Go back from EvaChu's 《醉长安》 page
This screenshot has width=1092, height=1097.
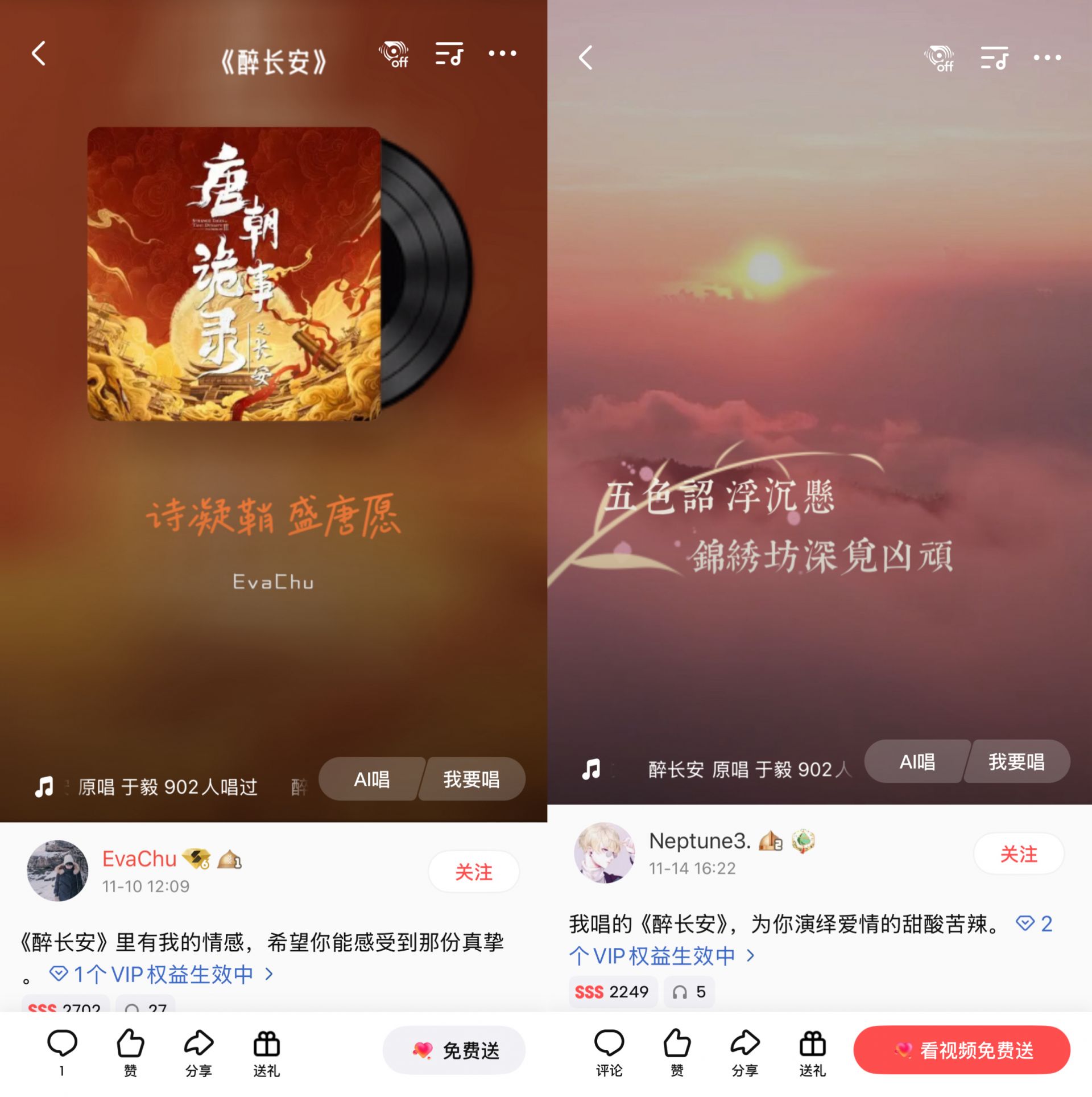(x=39, y=54)
